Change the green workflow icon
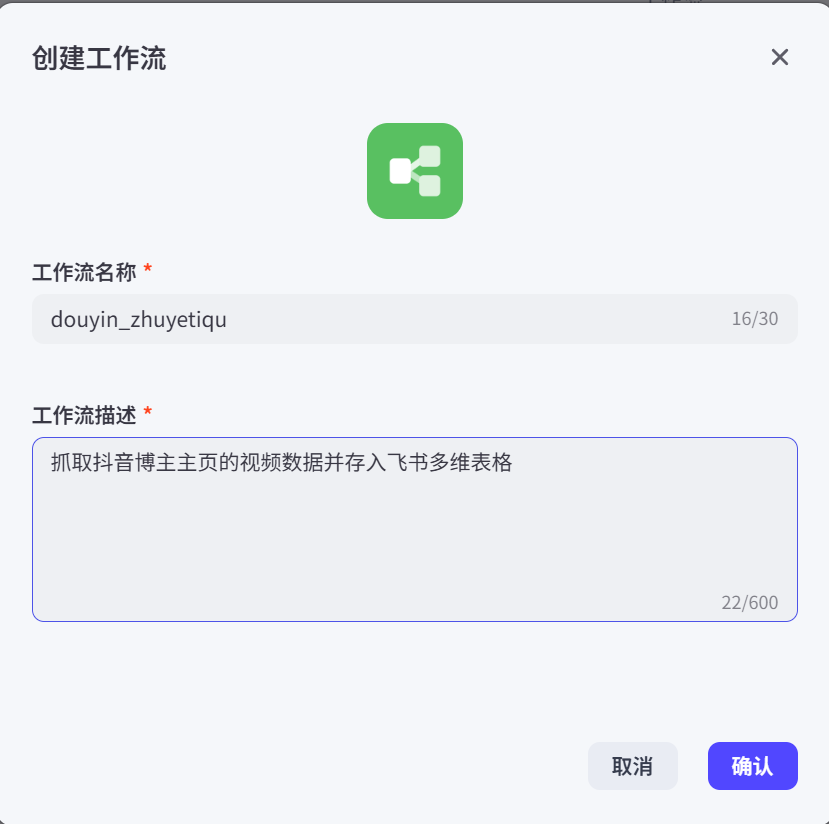This screenshot has height=824, width=829. pyautogui.click(x=414, y=171)
